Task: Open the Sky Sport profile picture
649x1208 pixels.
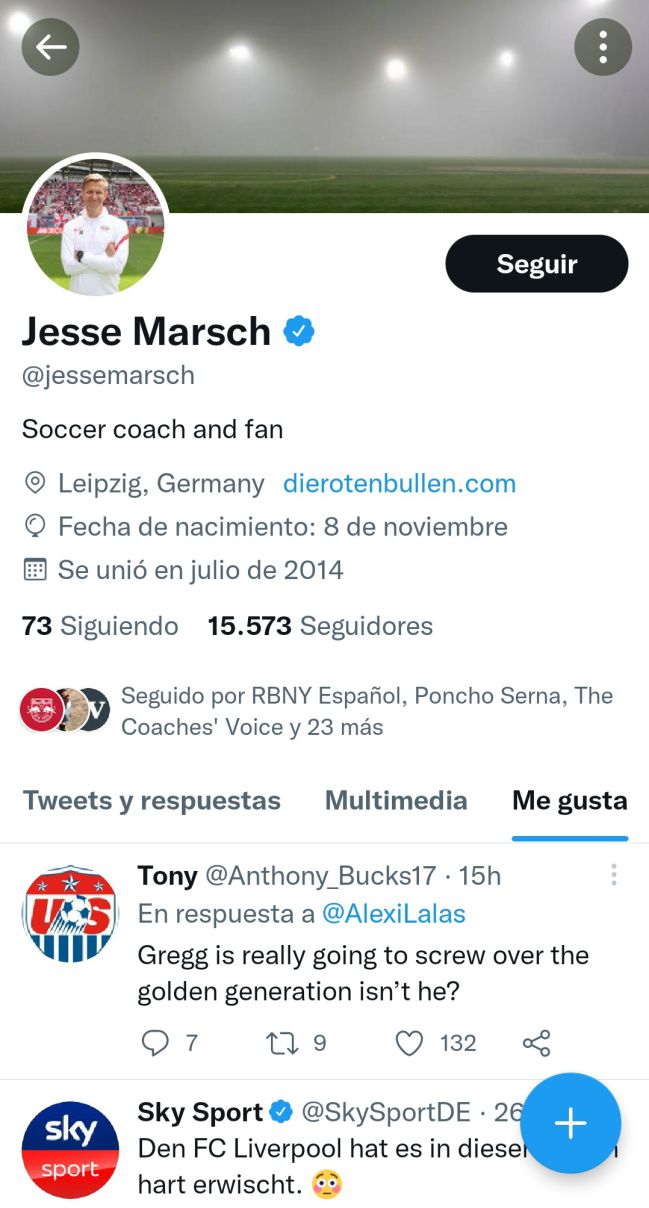Action: point(70,1150)
